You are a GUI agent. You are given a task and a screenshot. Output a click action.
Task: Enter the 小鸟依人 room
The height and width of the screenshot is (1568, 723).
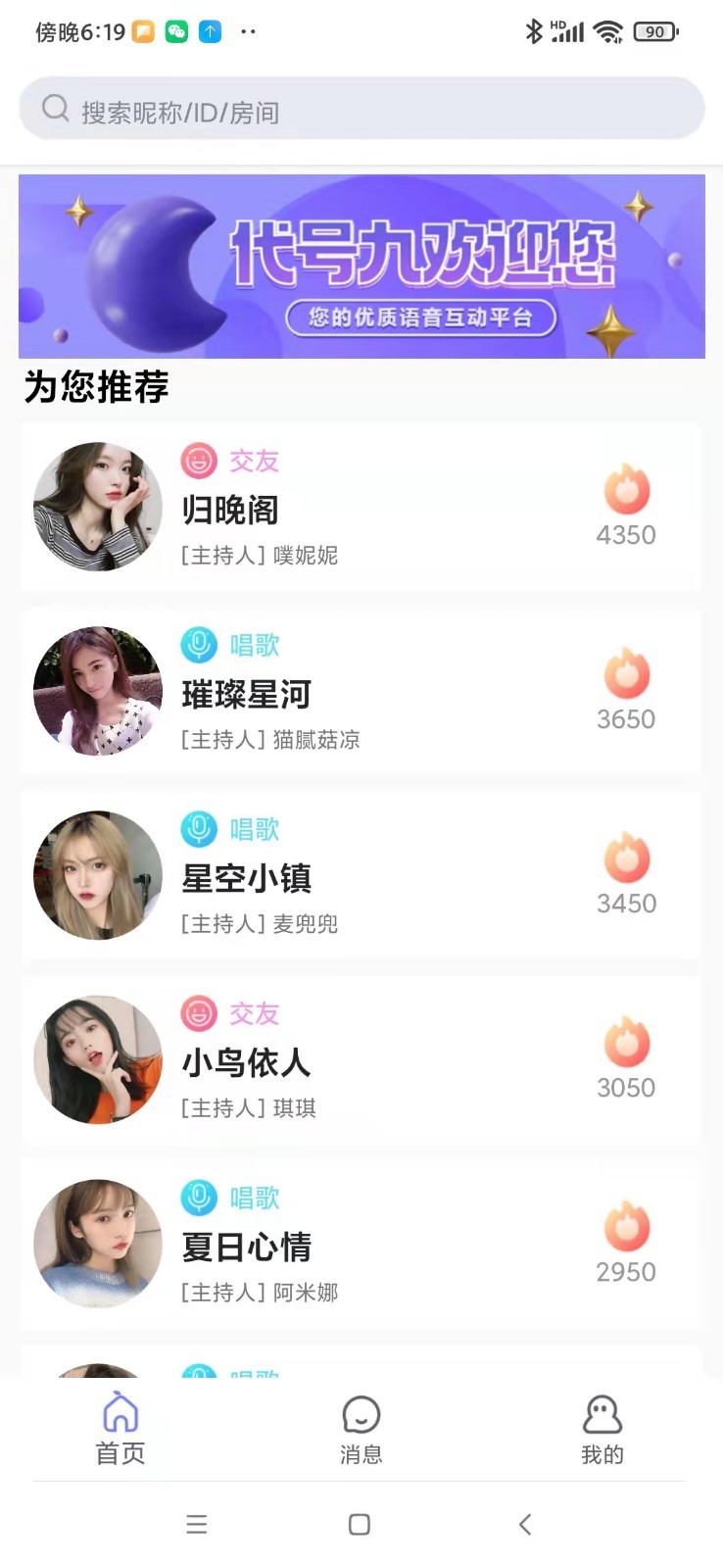[361, 1060]
